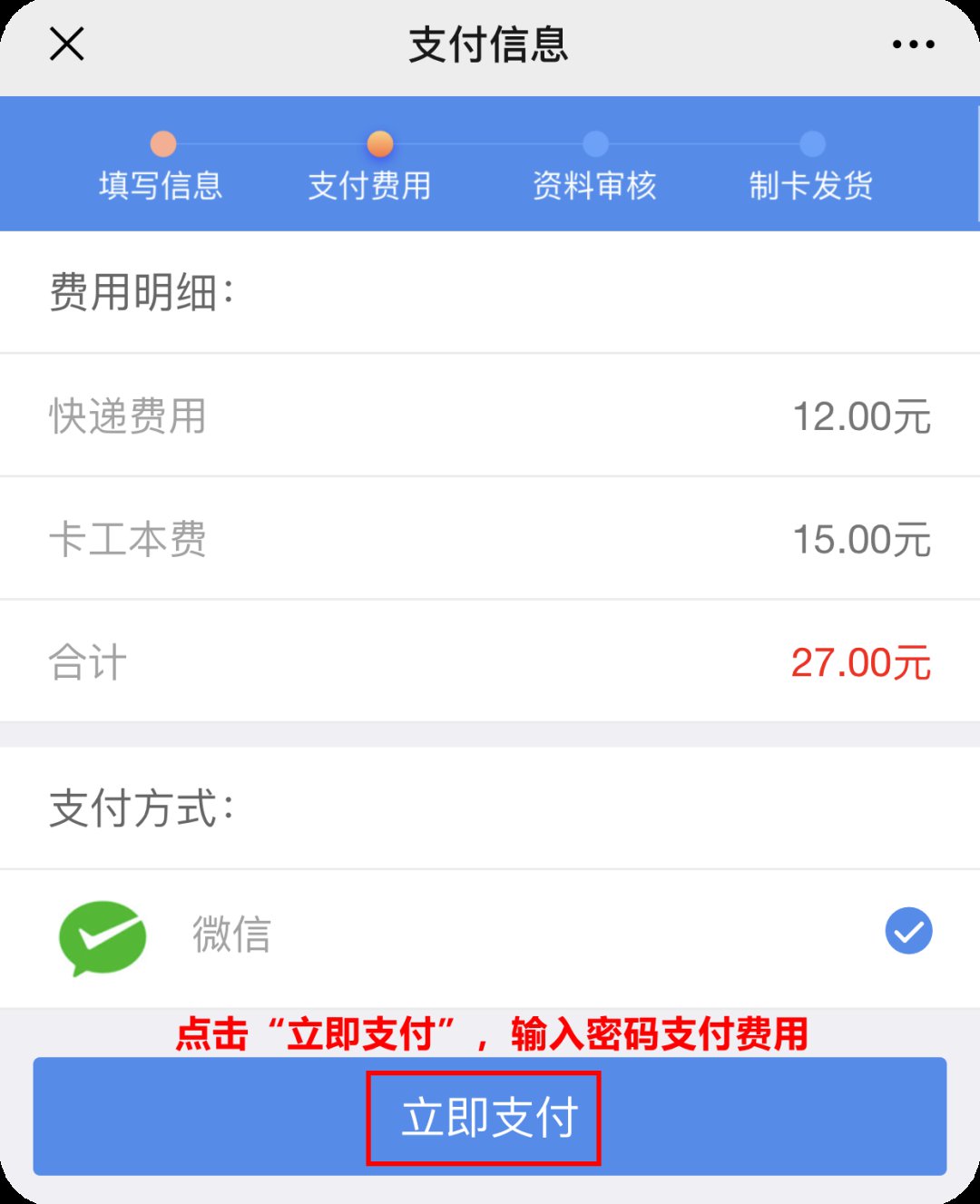Open the three-dot overflow menu
Image resolution: width=980 pixels, height=1204 pixels.
coord(913,44)
